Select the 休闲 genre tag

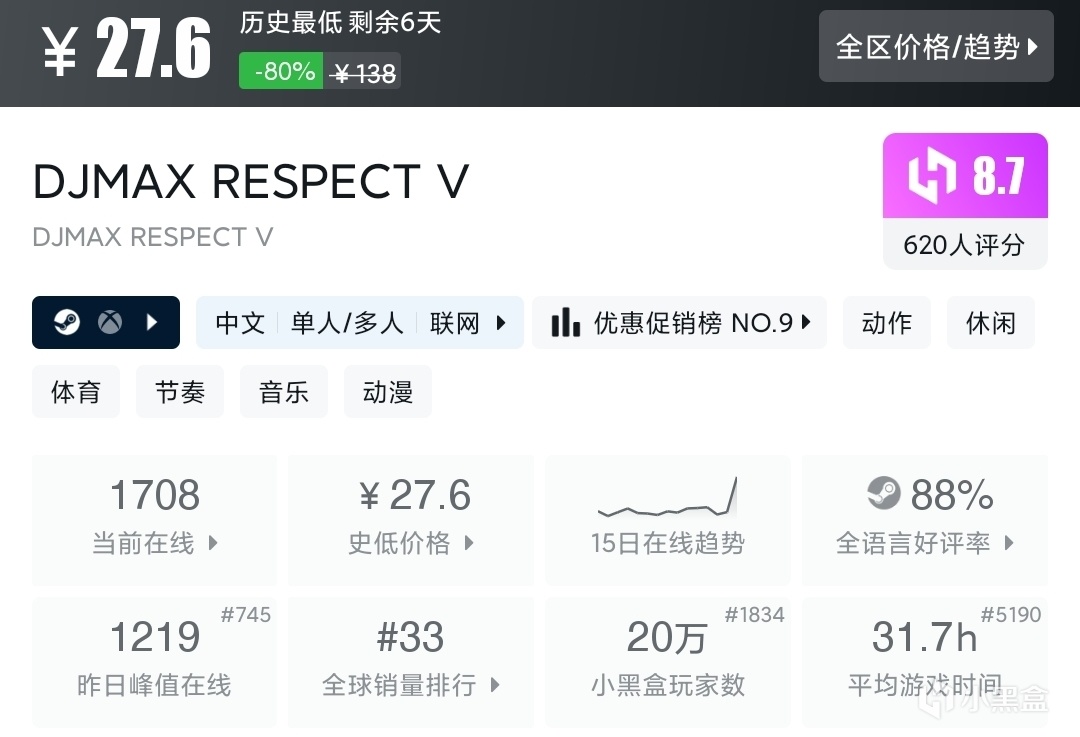click(x=990, y=322)
